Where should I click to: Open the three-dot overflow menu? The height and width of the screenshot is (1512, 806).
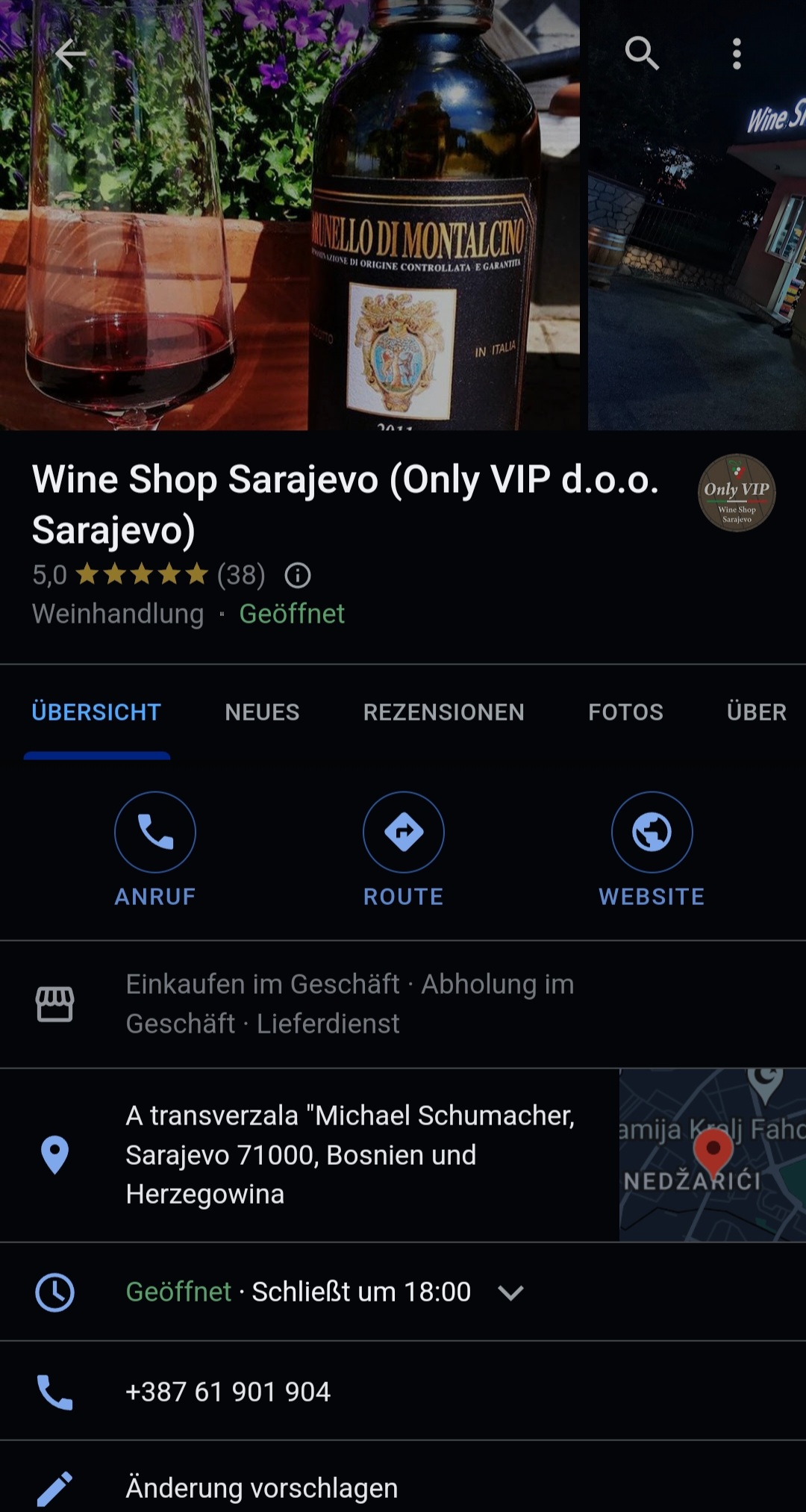[737, 54]
